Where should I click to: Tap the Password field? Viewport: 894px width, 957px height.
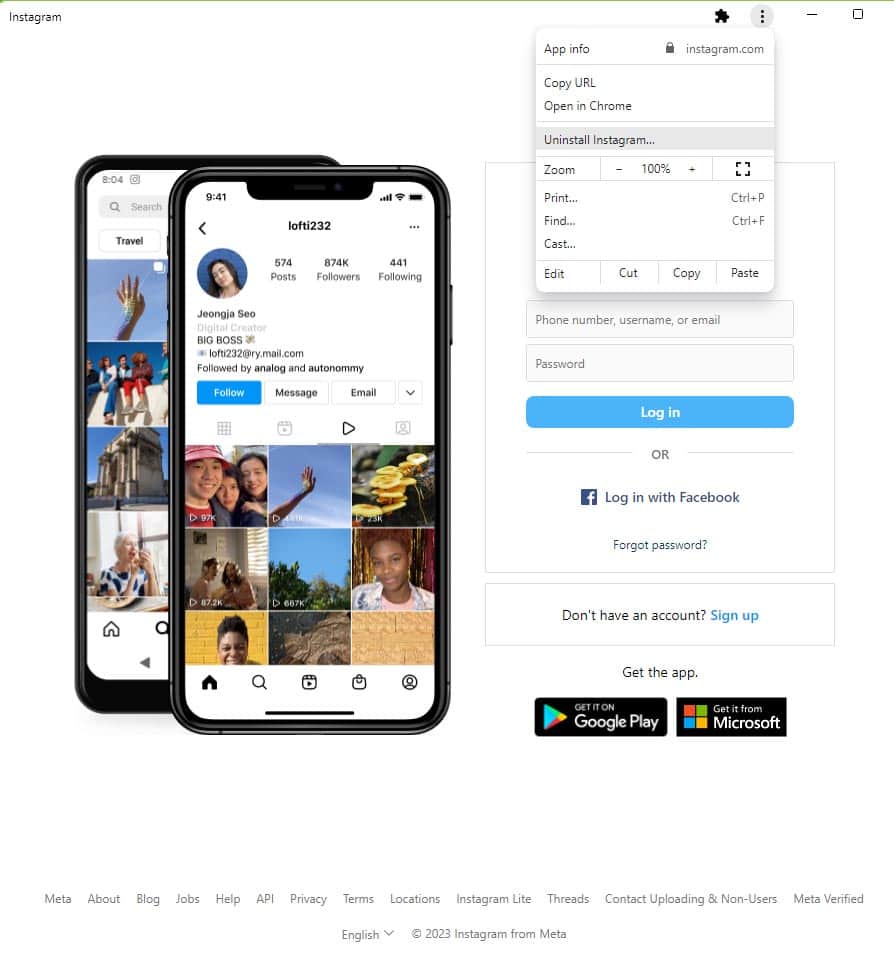coord(660,364)
